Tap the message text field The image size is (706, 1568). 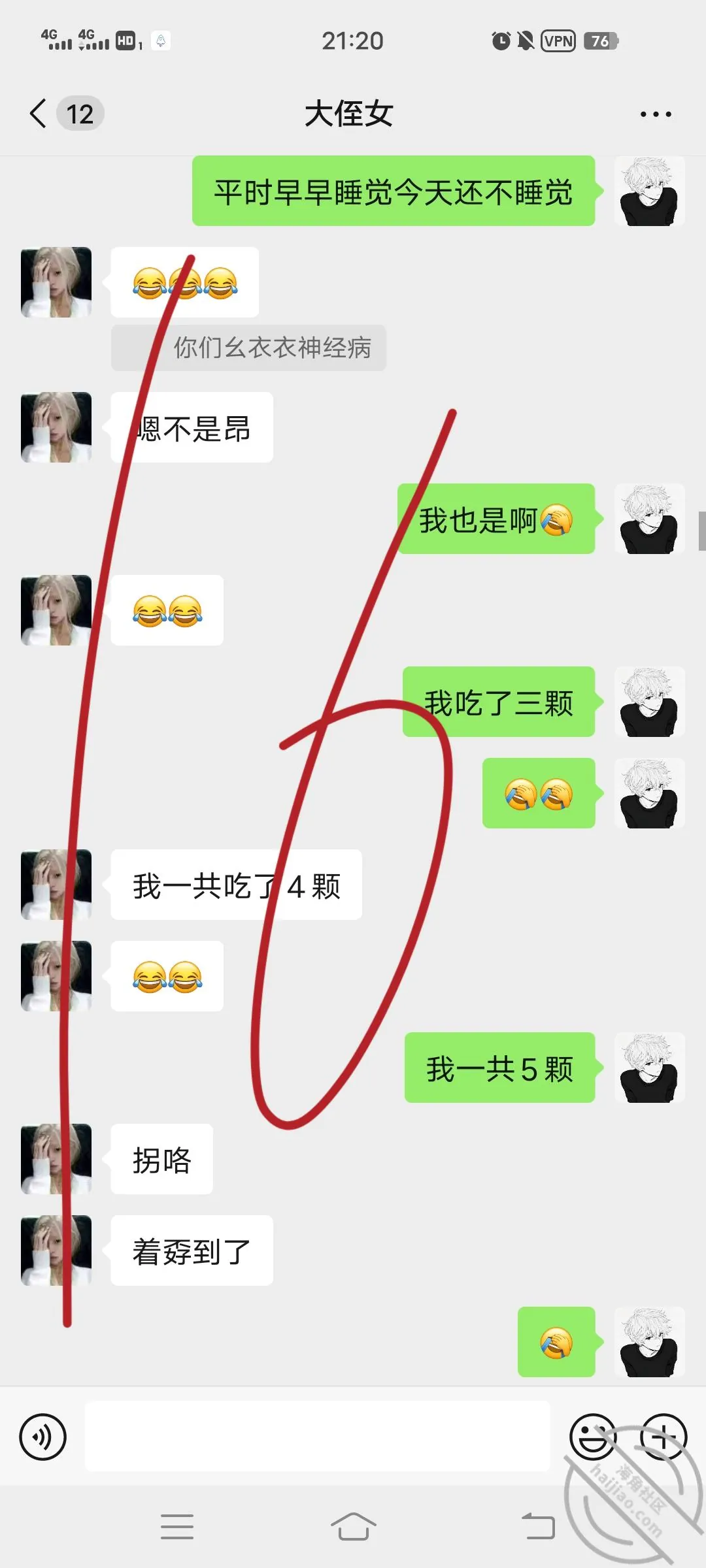click(x=317, y=1436)
